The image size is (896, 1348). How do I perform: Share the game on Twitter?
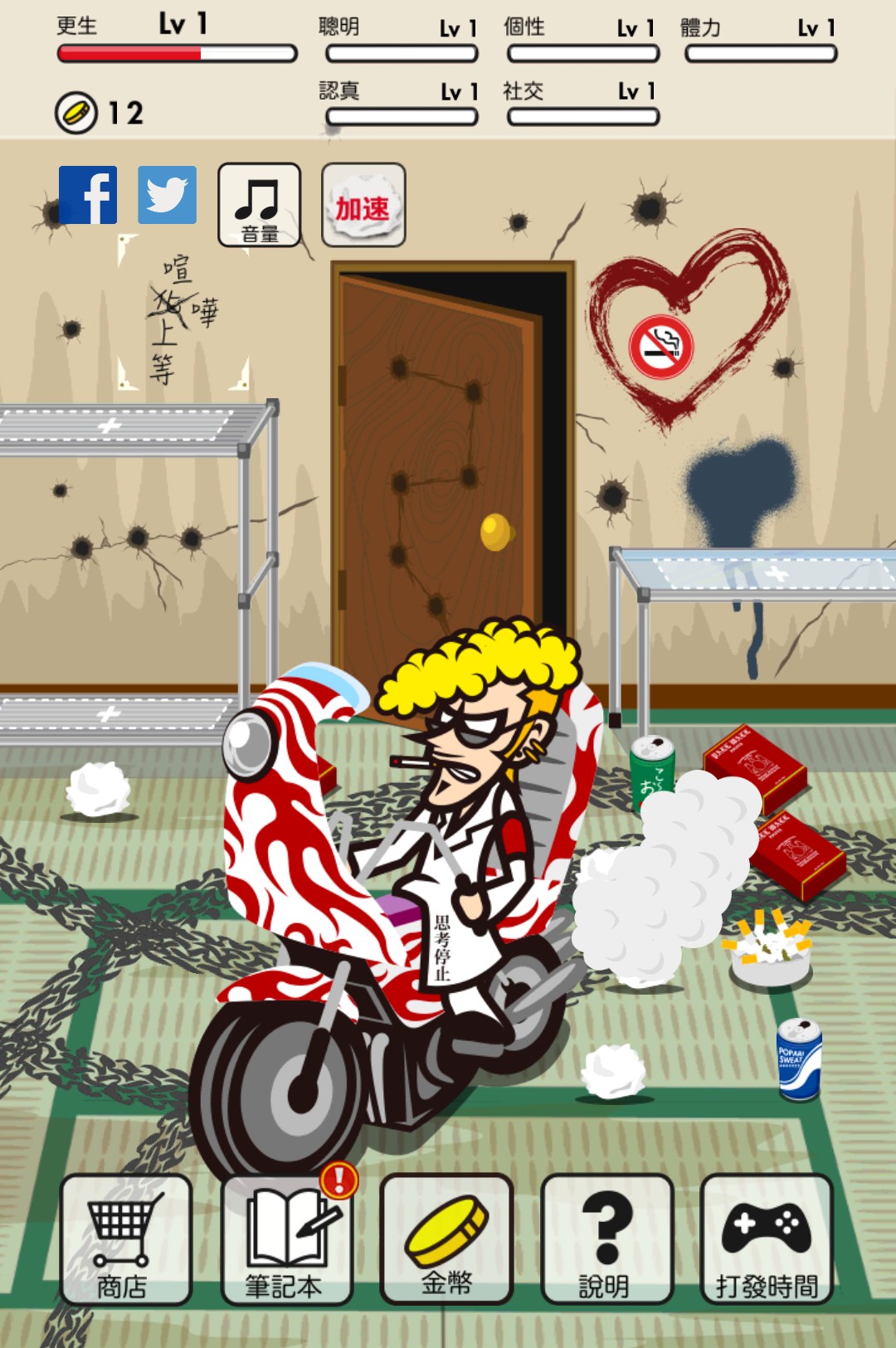click(x=167, y=195)
